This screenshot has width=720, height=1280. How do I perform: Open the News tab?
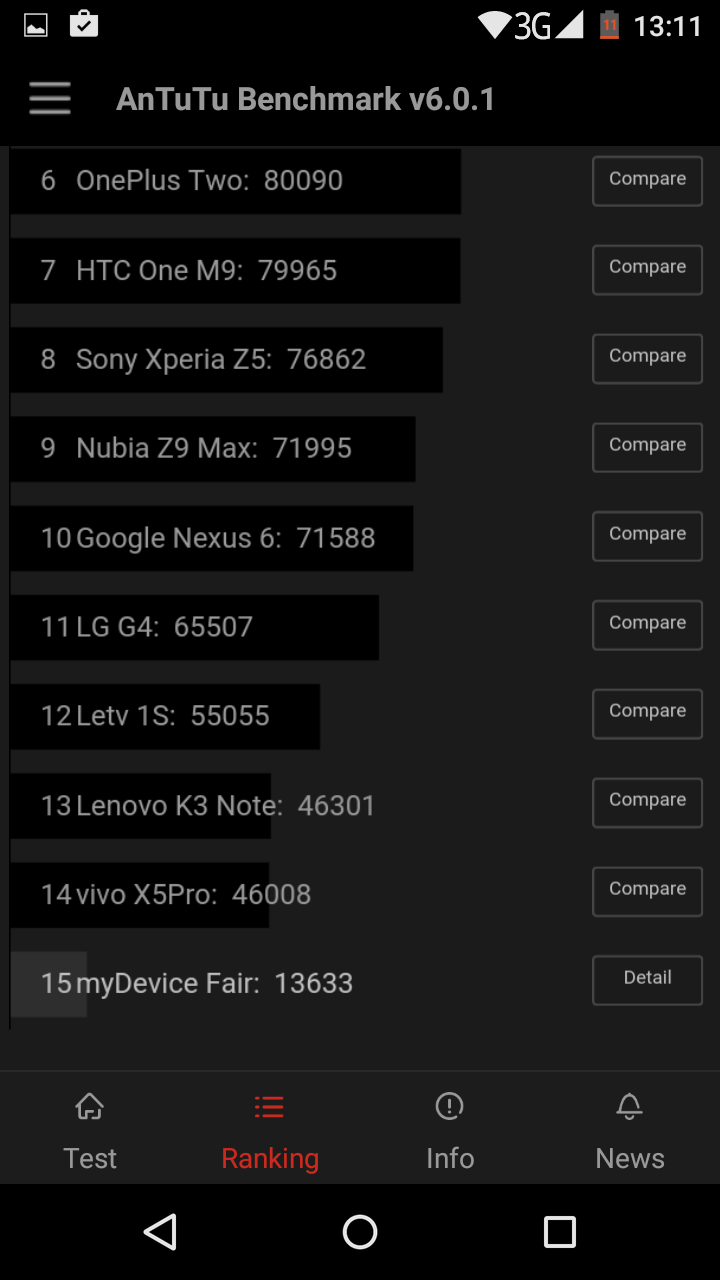630,1130
